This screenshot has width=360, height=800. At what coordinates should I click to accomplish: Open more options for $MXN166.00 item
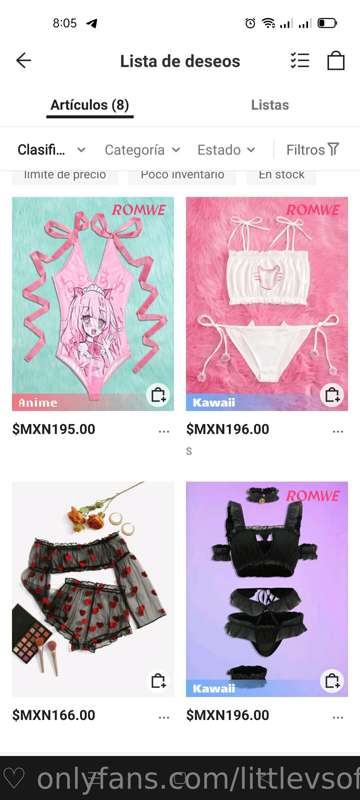[x=164, y=717]
